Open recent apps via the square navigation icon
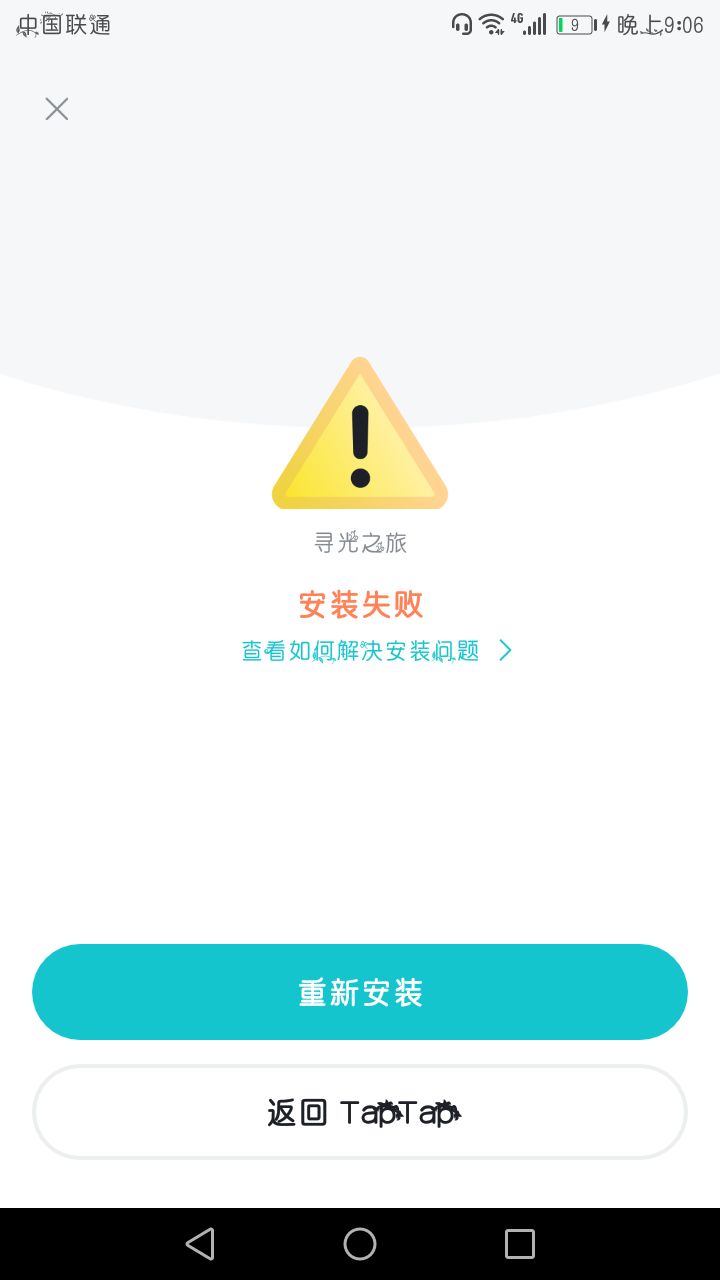Viewport: 720px width, 1280px height. click(x=519, y=1243)
